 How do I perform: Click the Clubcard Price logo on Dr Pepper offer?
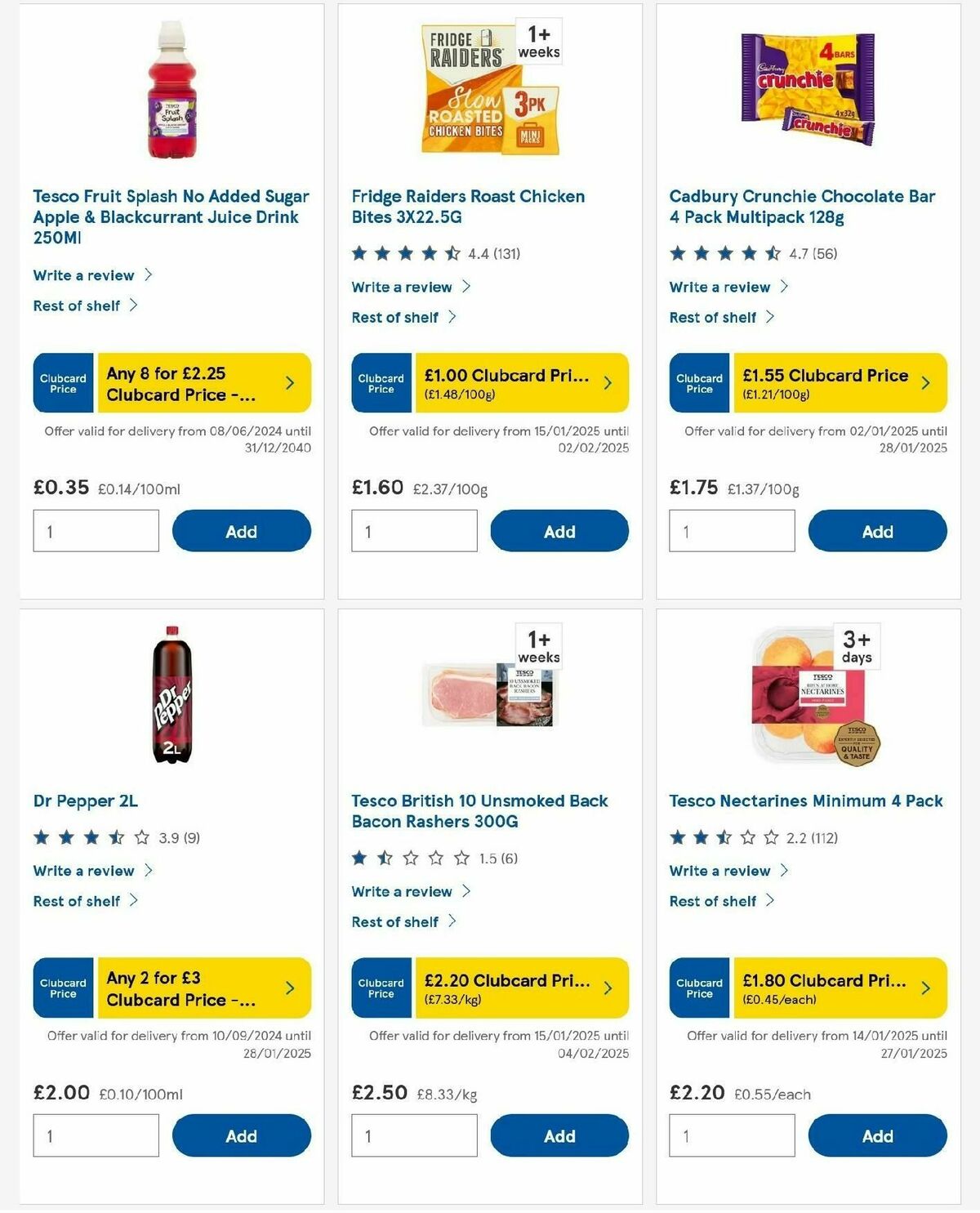[62, 988]
